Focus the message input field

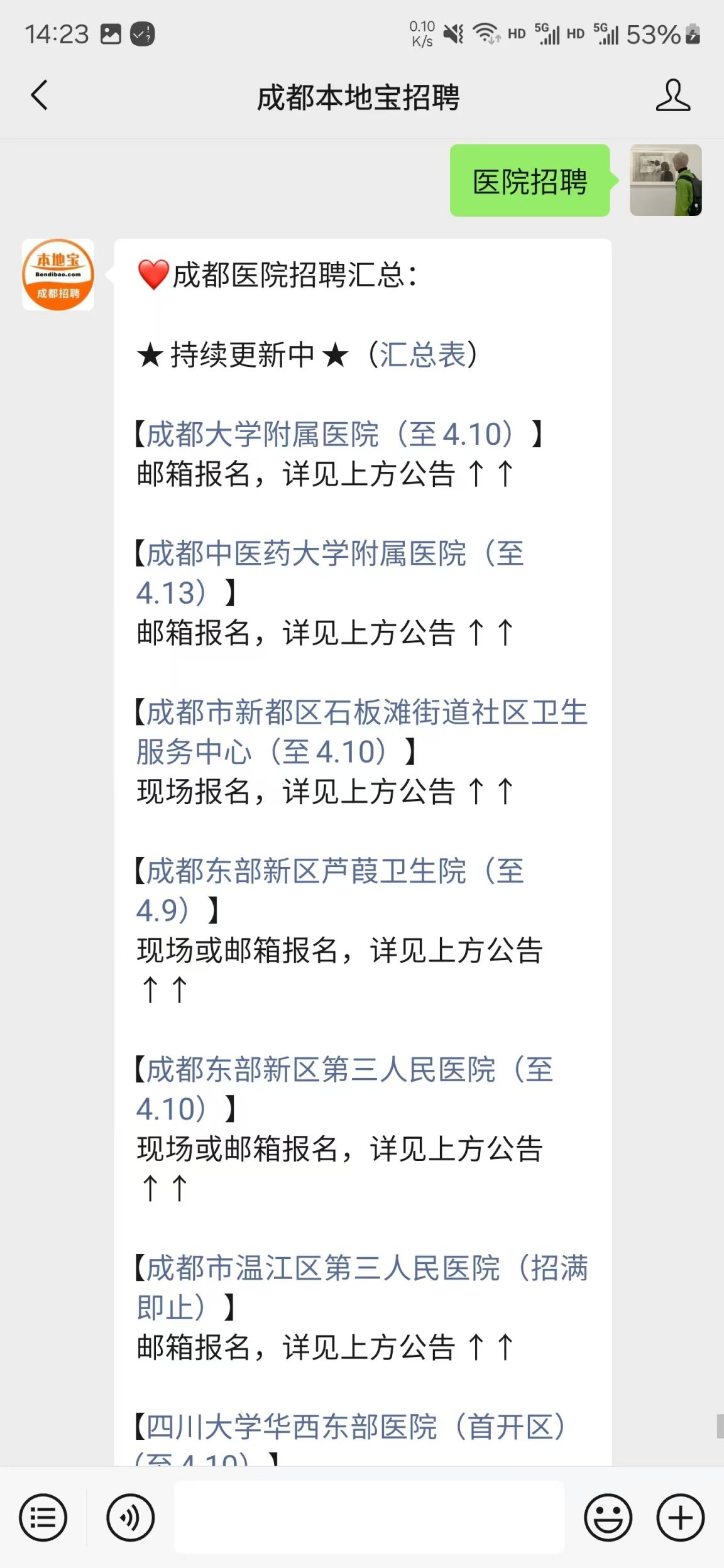[x=369, y=1518]
